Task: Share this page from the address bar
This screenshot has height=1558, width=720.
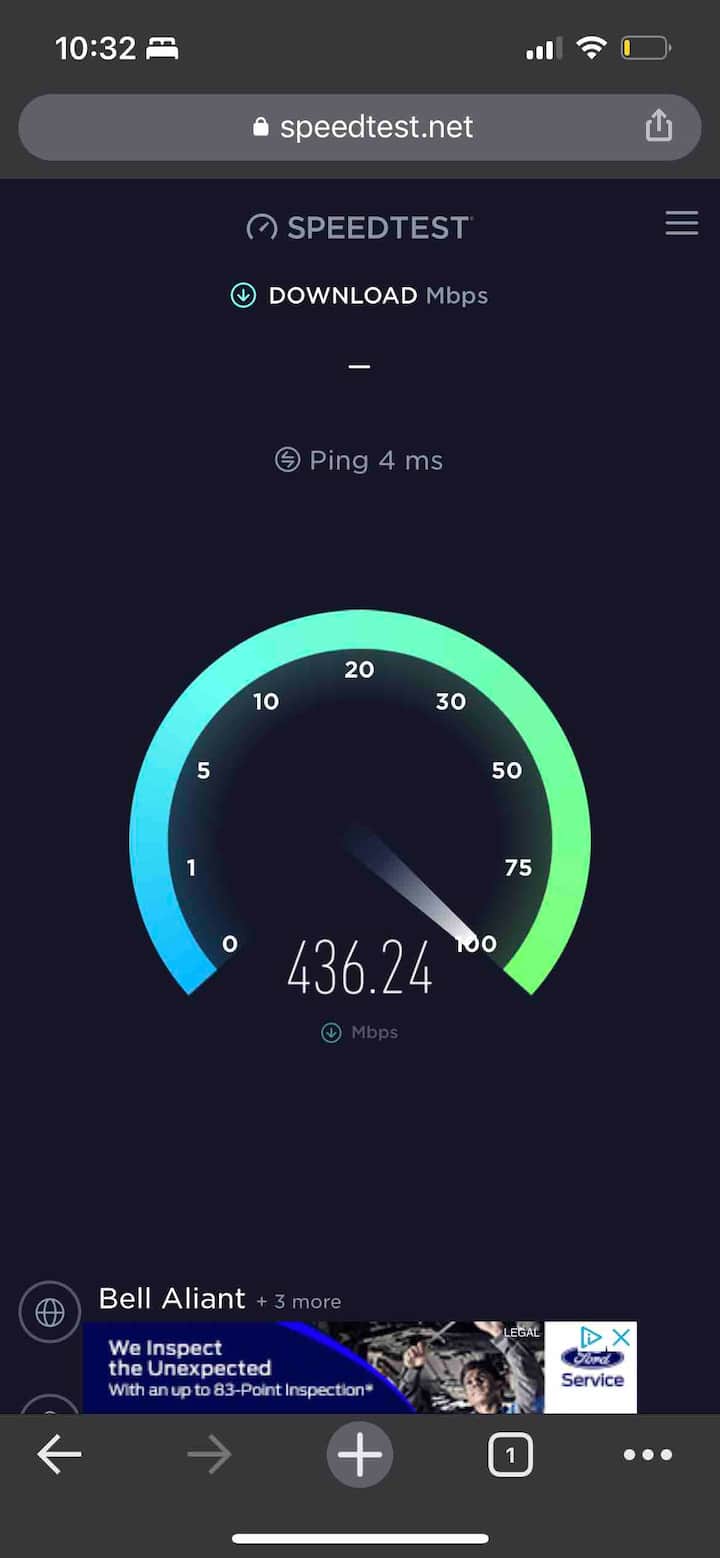Action: [x=658, y=127]
